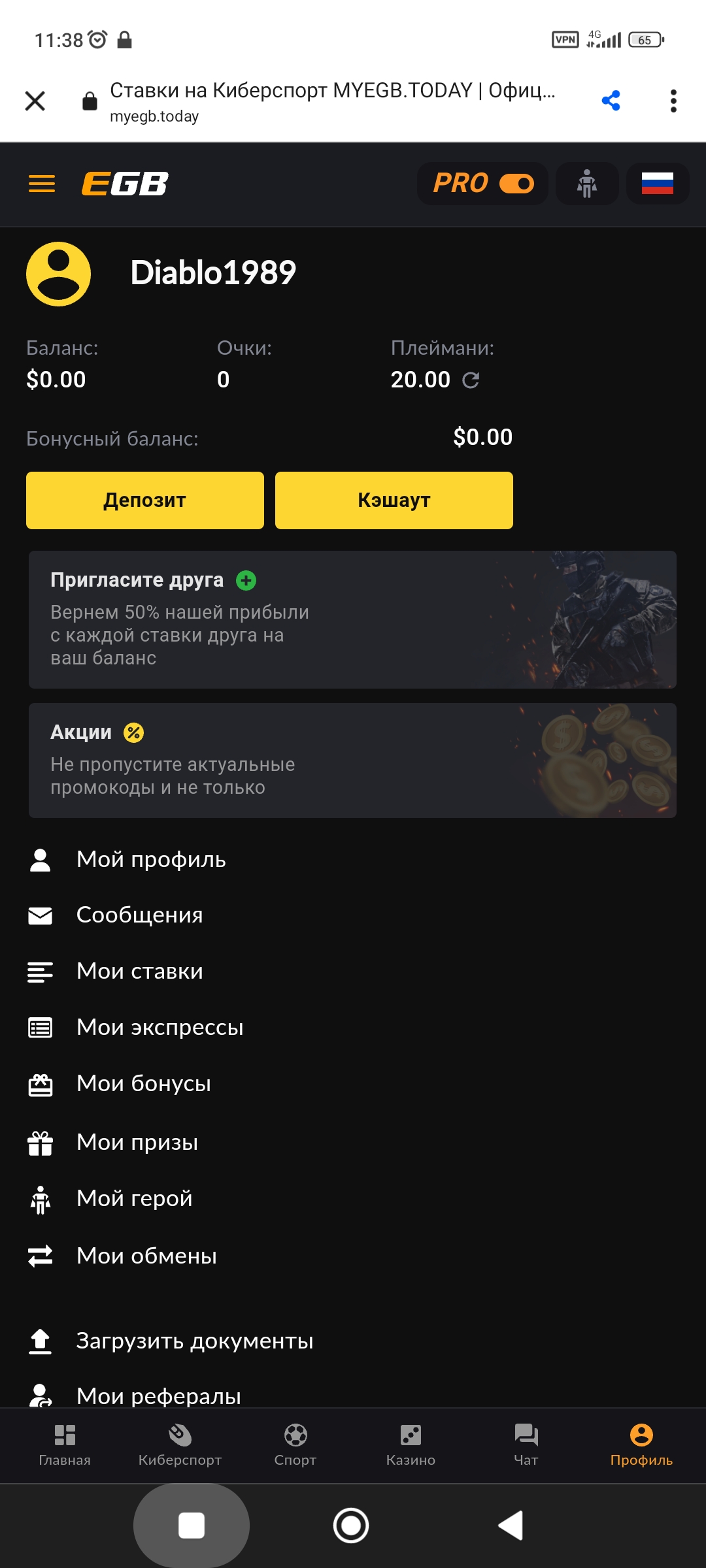
Task: Select Загрузить документы
Action: click(x=194, y=1341)
